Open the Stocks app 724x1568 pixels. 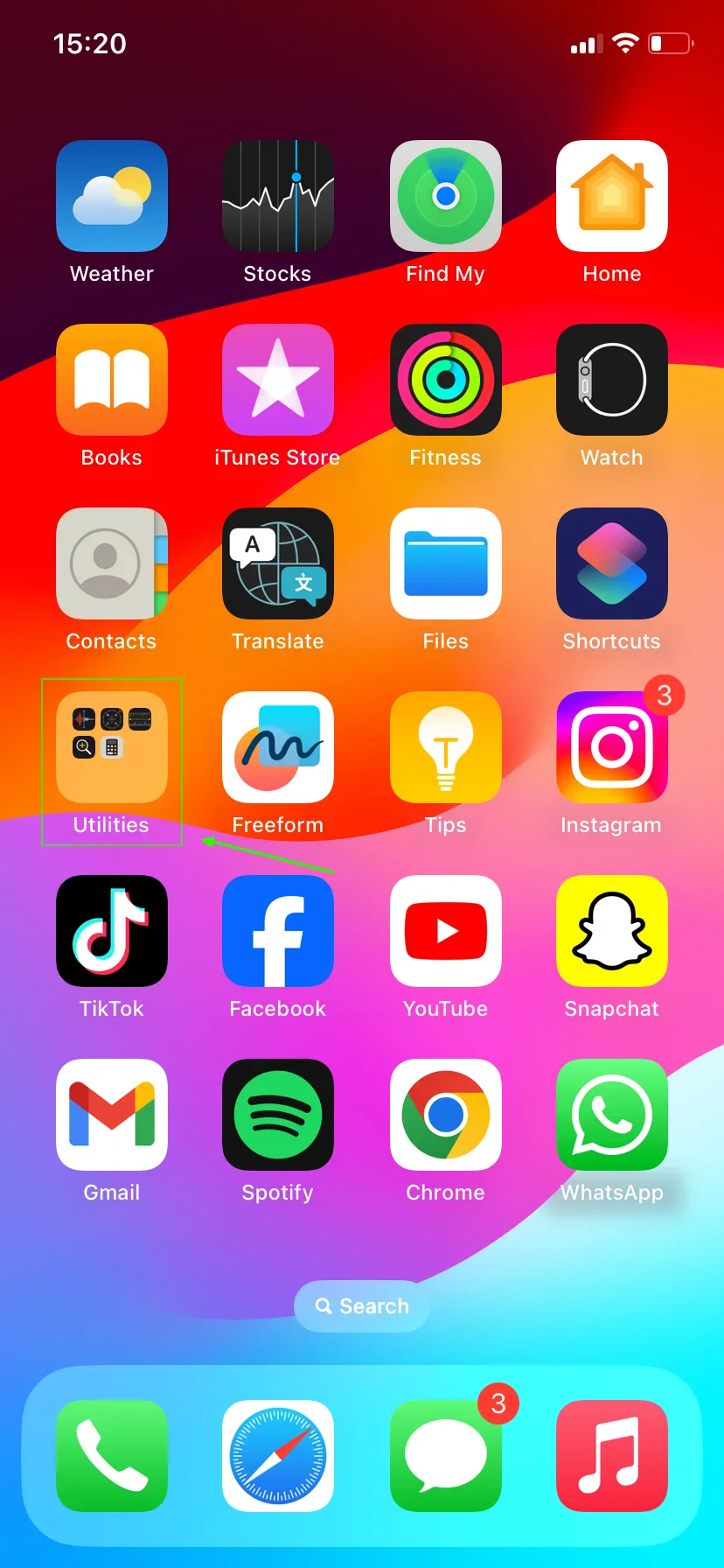point(278,196)
